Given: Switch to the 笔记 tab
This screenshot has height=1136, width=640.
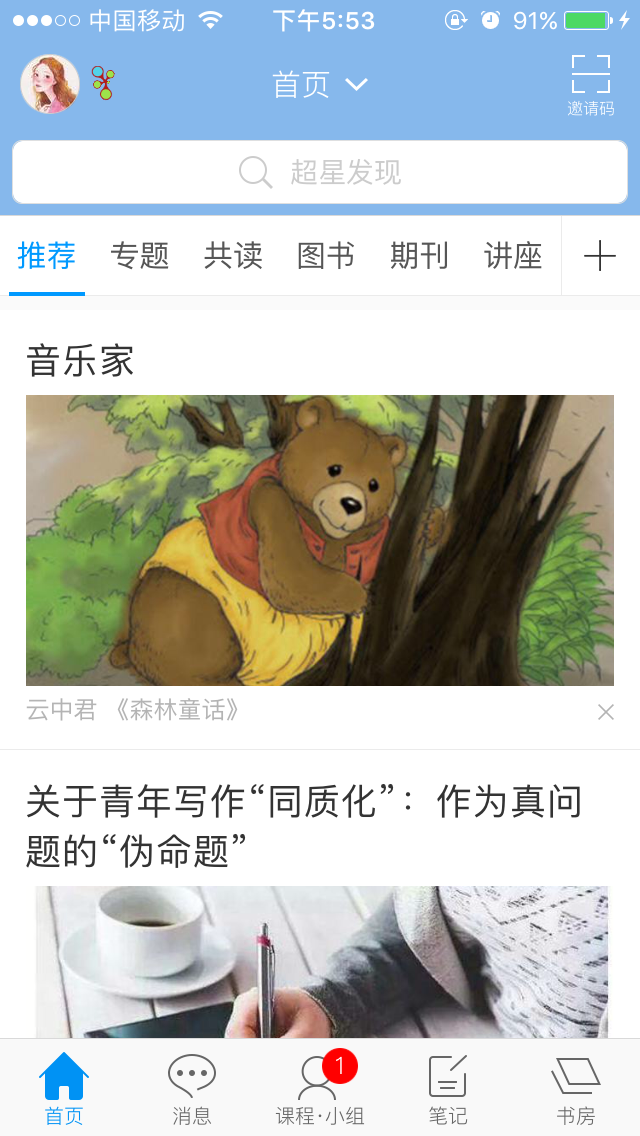Looking at the screenshot, I should [448, 1088].
